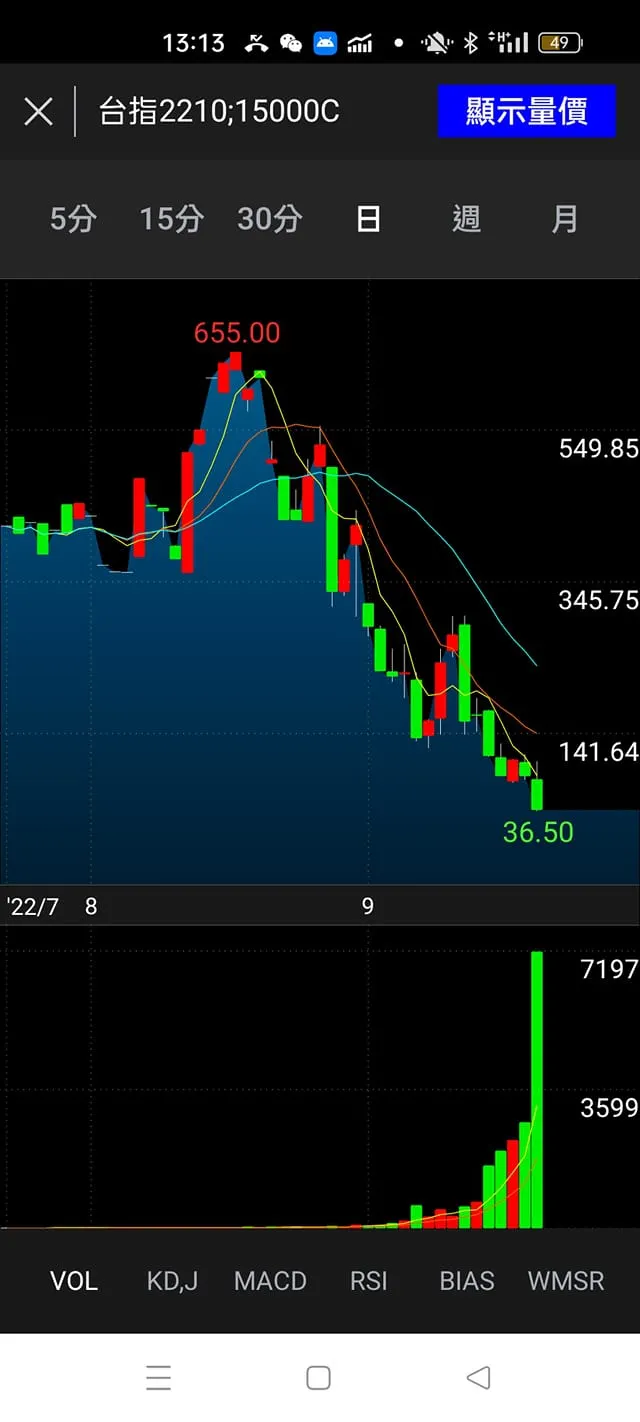Show the 週 weekly chart

tap(466, 219)
